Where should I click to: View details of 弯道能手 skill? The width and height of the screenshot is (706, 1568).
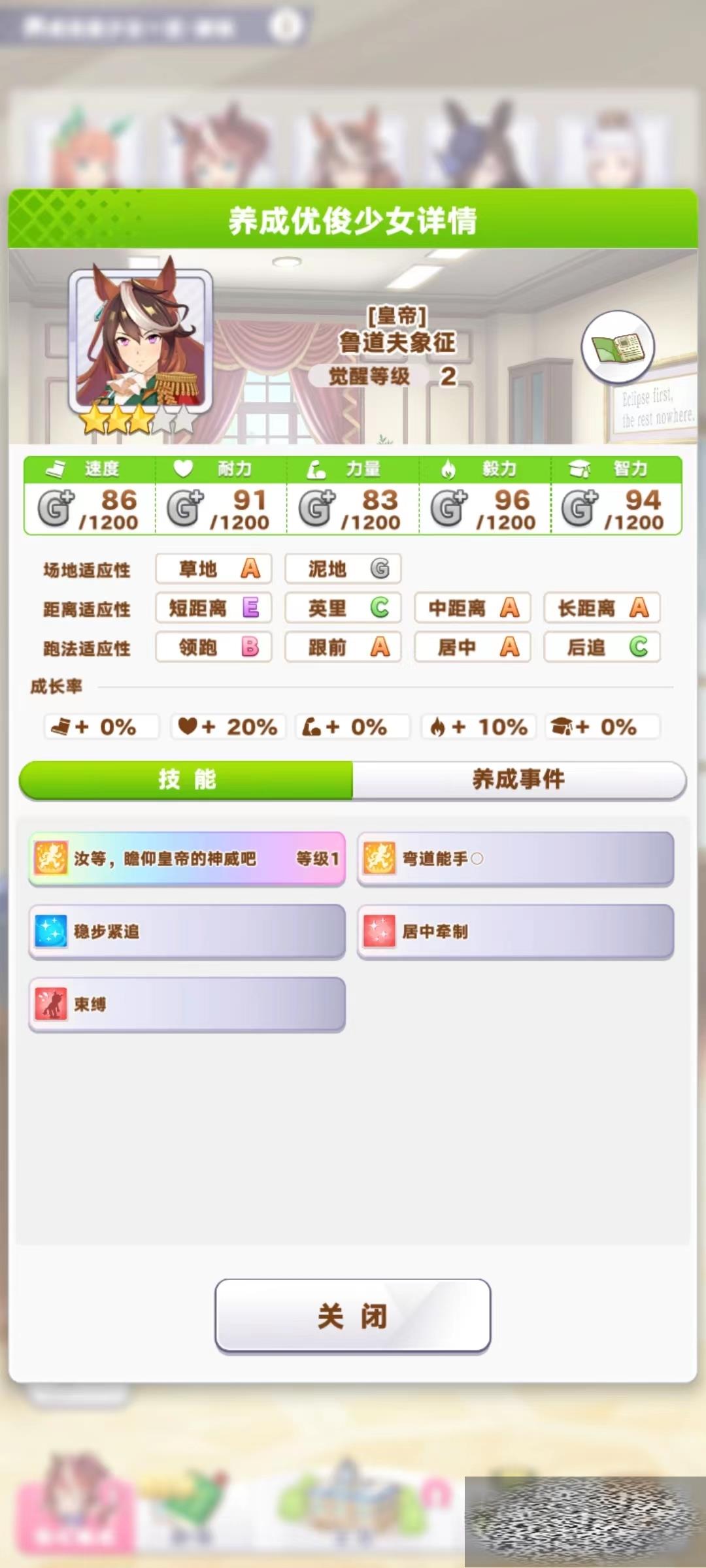click(x=515, y=858)
